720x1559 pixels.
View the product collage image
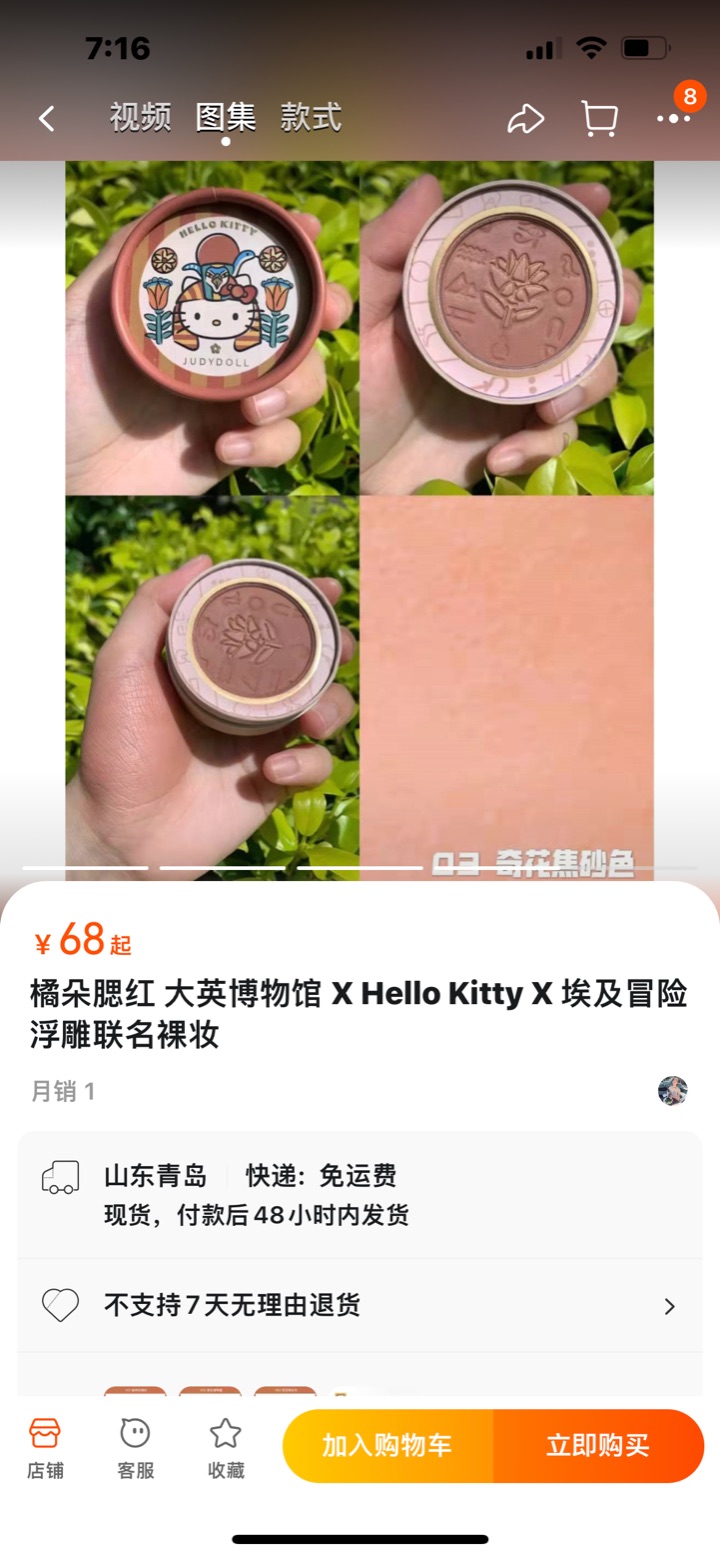(x=360, y=520)
